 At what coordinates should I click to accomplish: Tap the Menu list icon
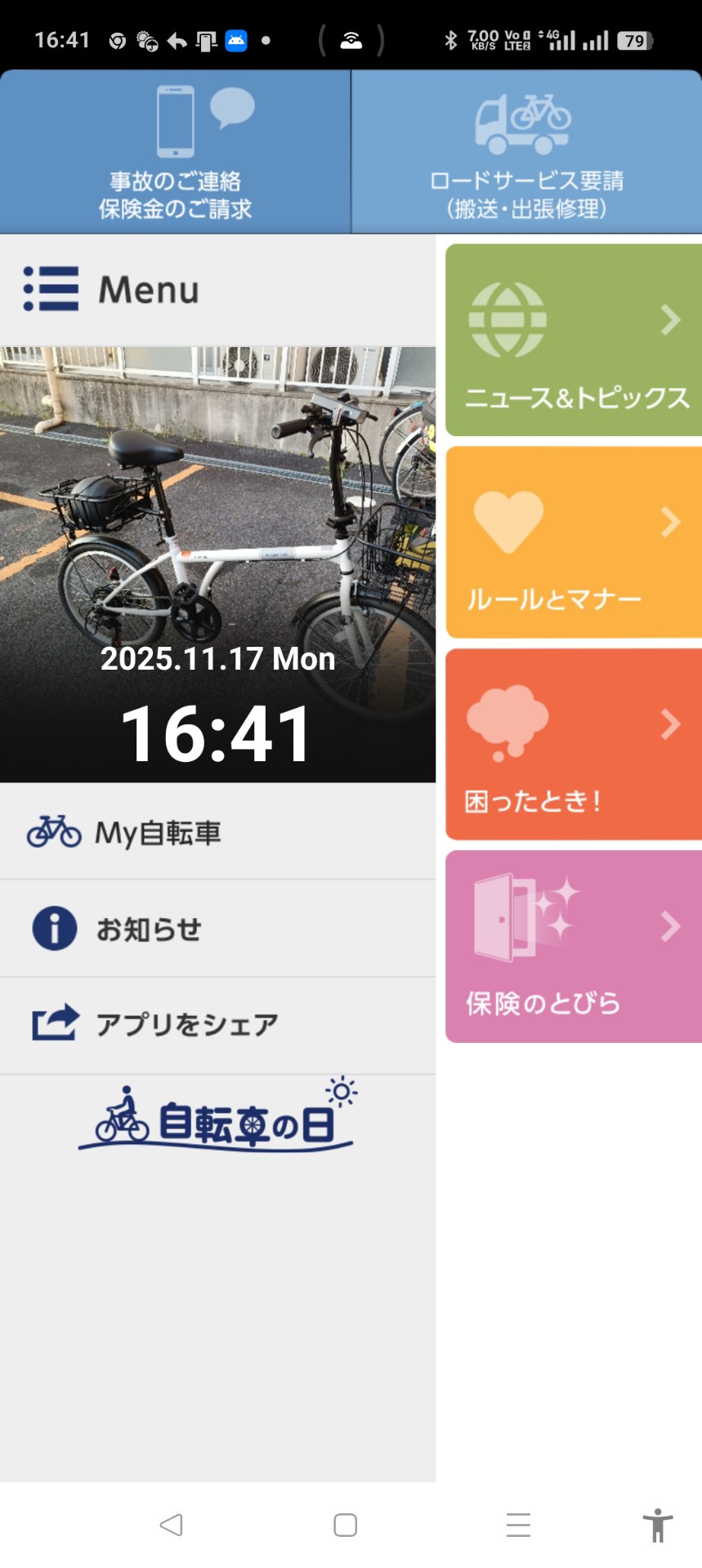51,289
